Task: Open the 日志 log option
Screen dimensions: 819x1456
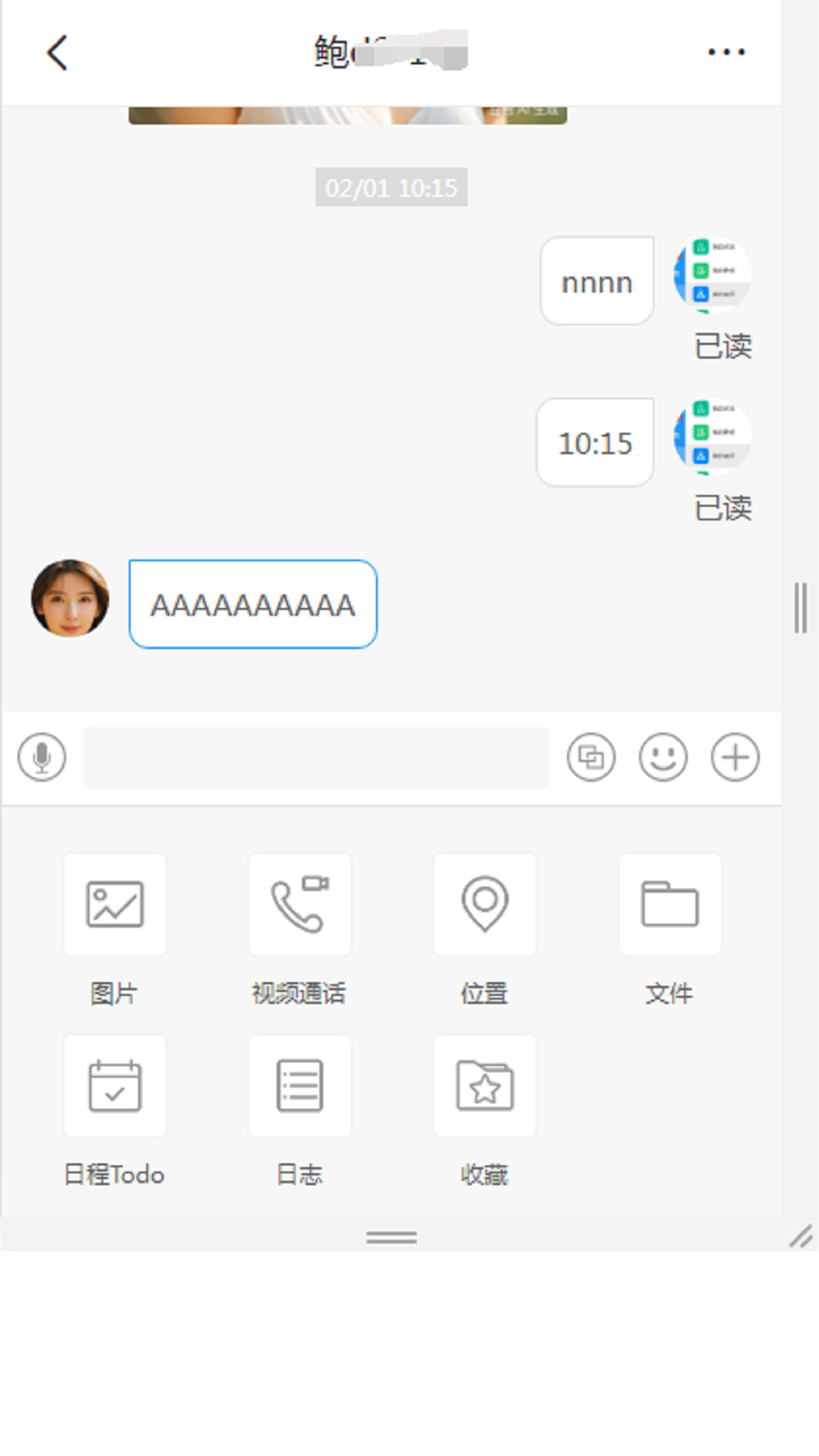Action: [x=300, y=1085]
